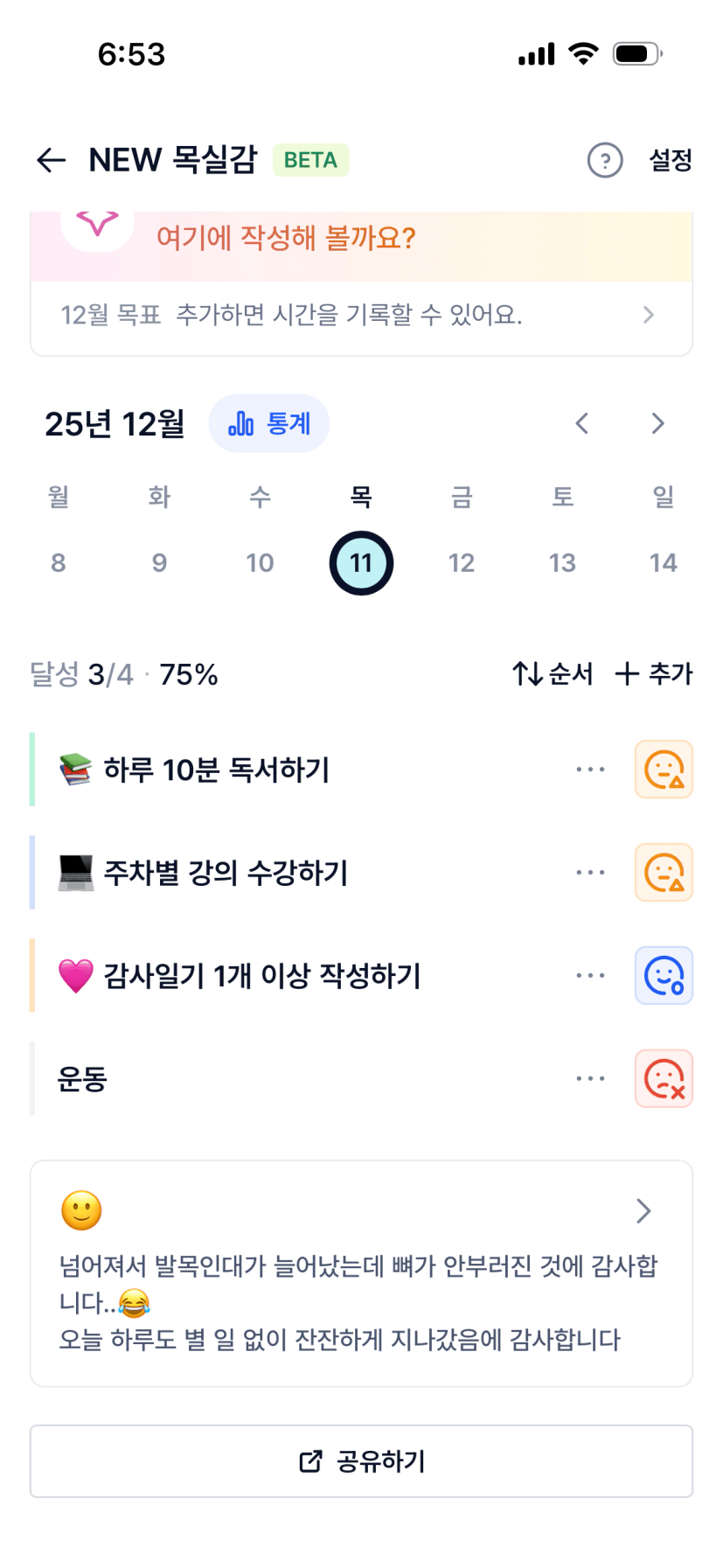This screenshot has width=723, height=1568.
Task: Change status face for 감사일기 1개 이상 작성하기
Action: [x=664, y=976]
